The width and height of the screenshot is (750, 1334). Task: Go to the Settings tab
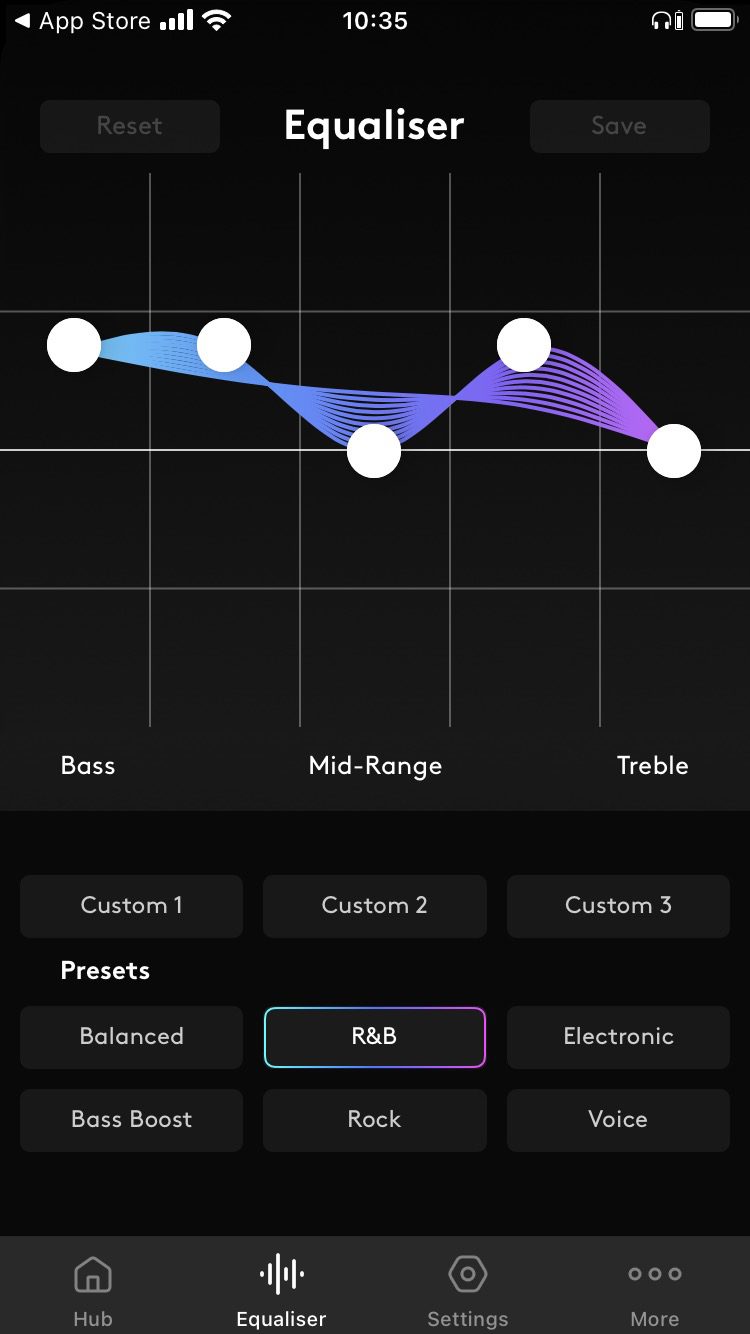(467, 1290)
